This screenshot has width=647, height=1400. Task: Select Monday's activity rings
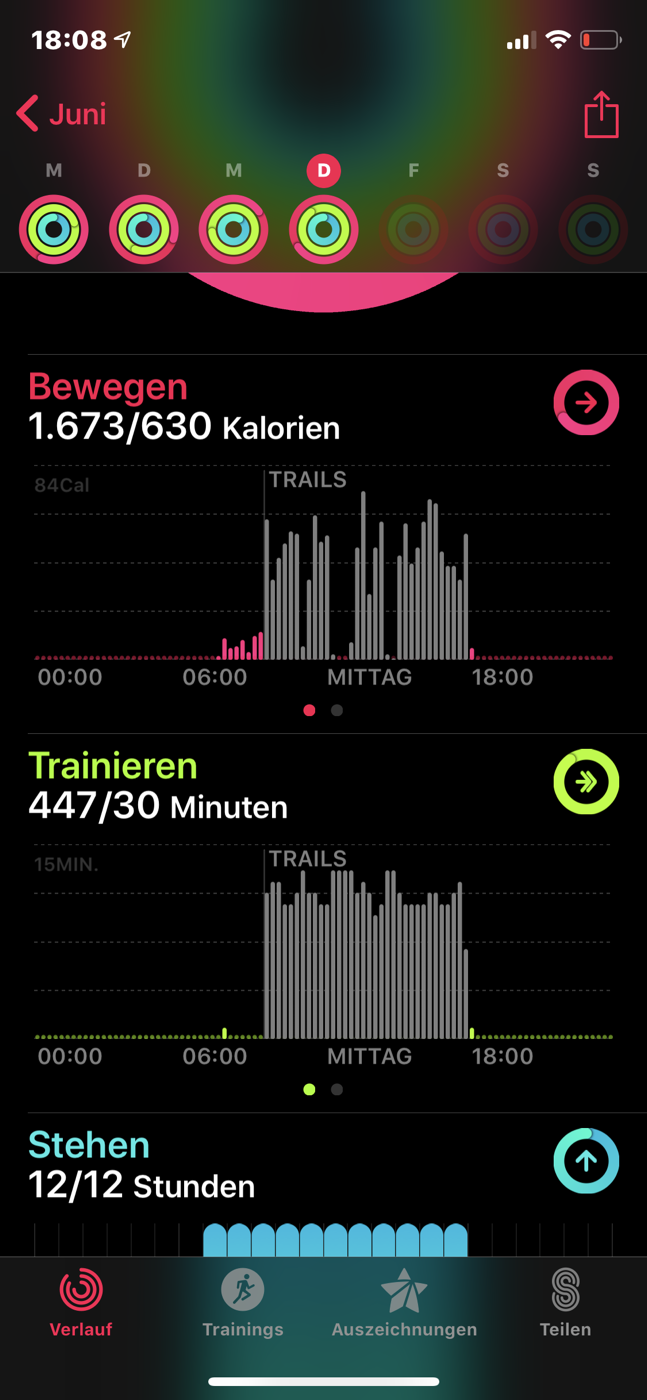click(54, 229)
